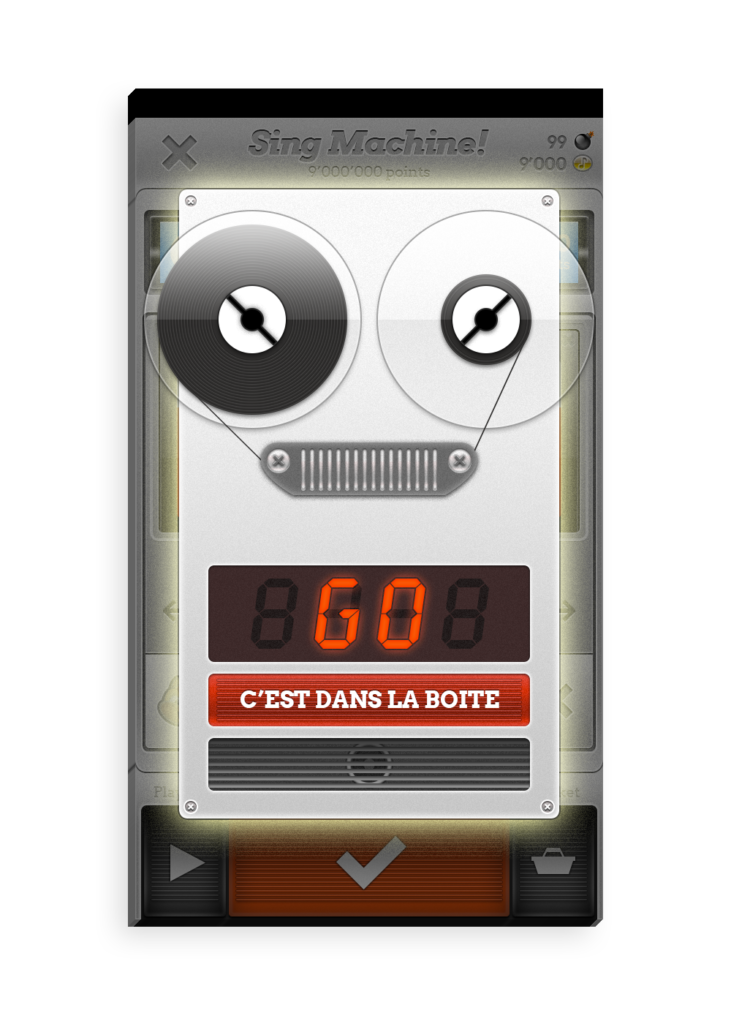Viewport: 731px width, 1024px height.
Task: Open the basket icon
Action: [x=553, y=864]
